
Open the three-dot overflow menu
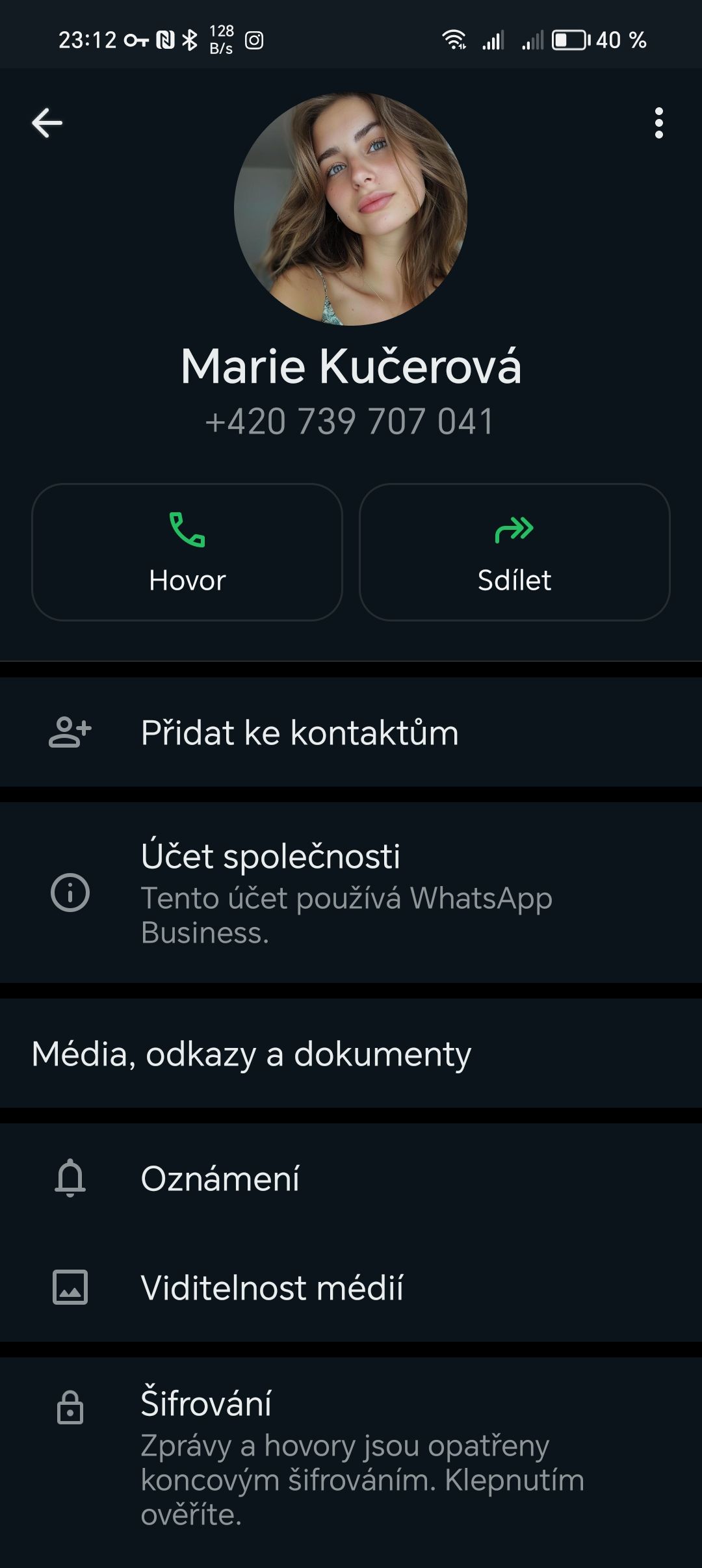coord(659,123)
